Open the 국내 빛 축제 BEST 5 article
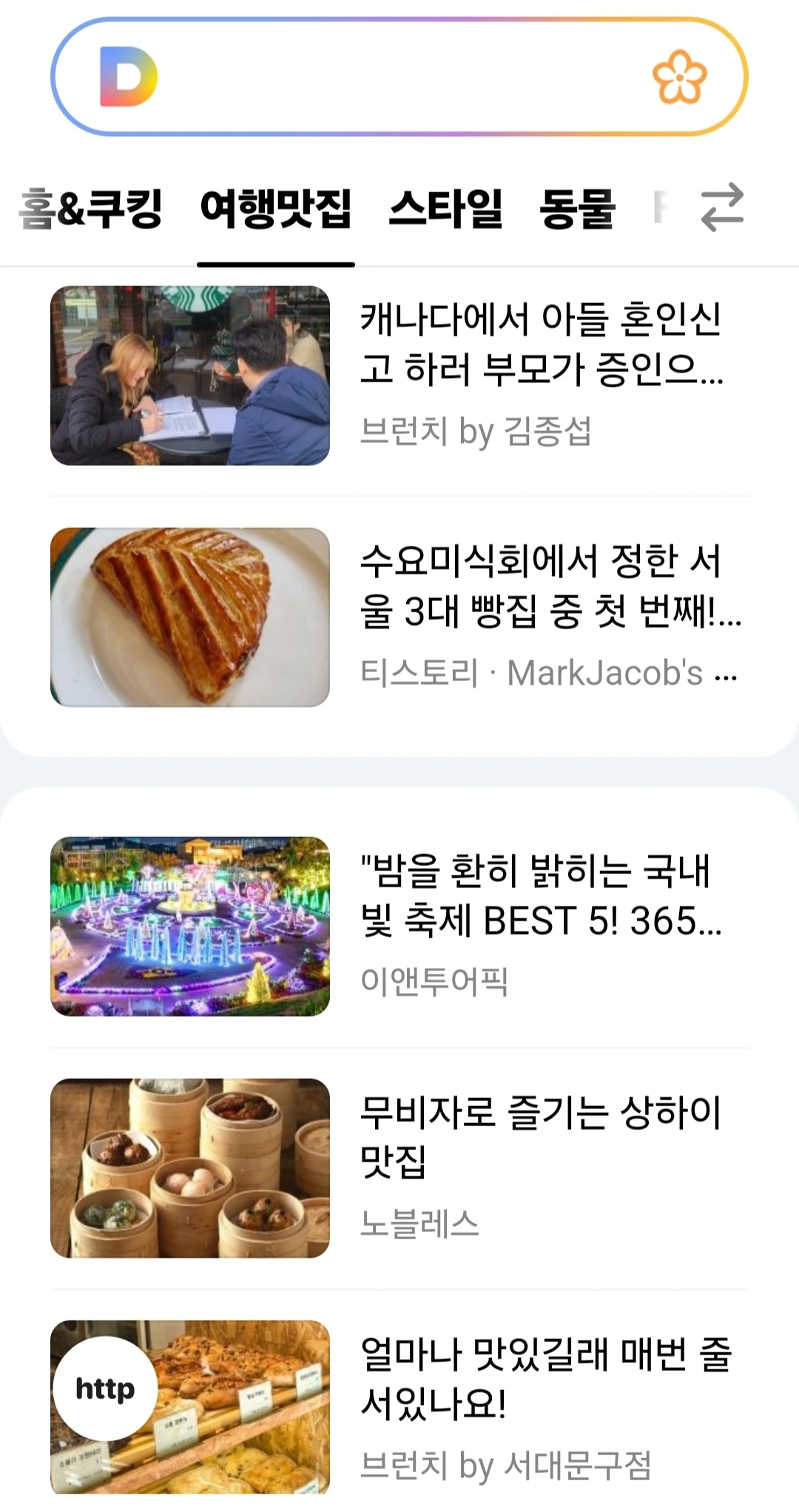 (x=540, y=896)
